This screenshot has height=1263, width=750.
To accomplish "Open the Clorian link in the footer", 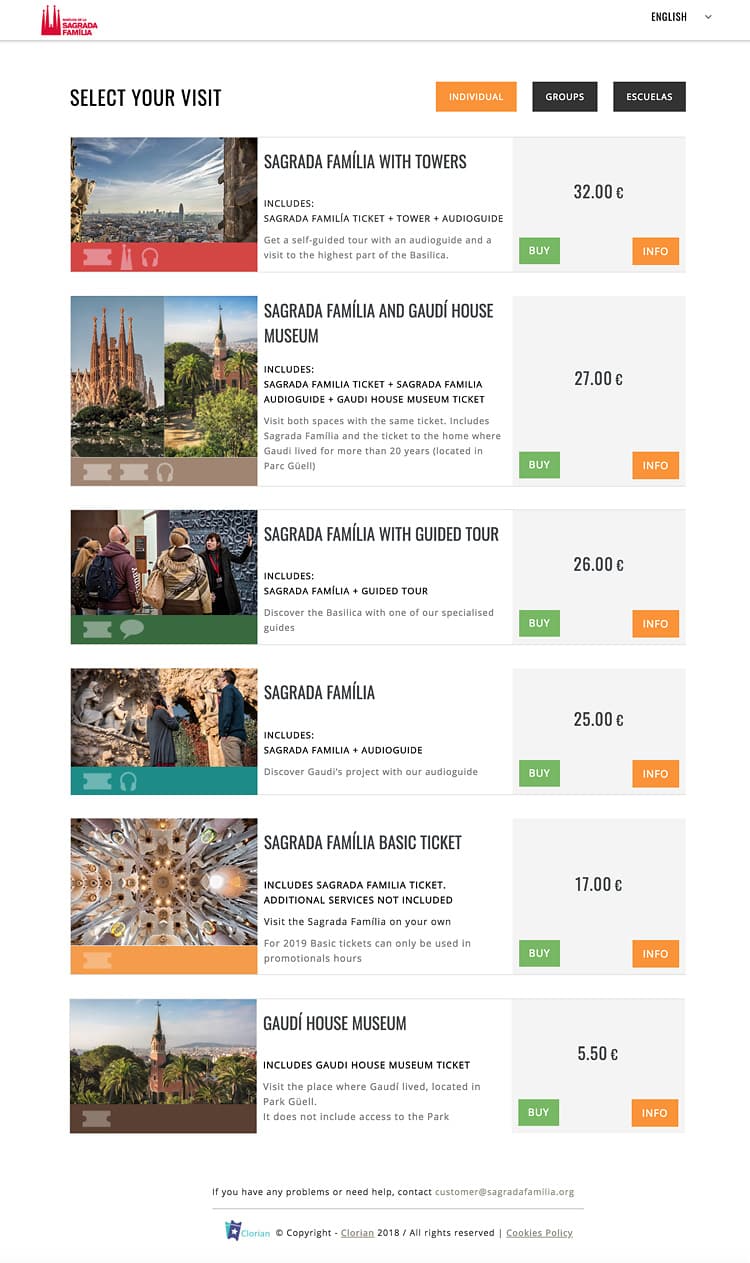I will coord(357,1233).
